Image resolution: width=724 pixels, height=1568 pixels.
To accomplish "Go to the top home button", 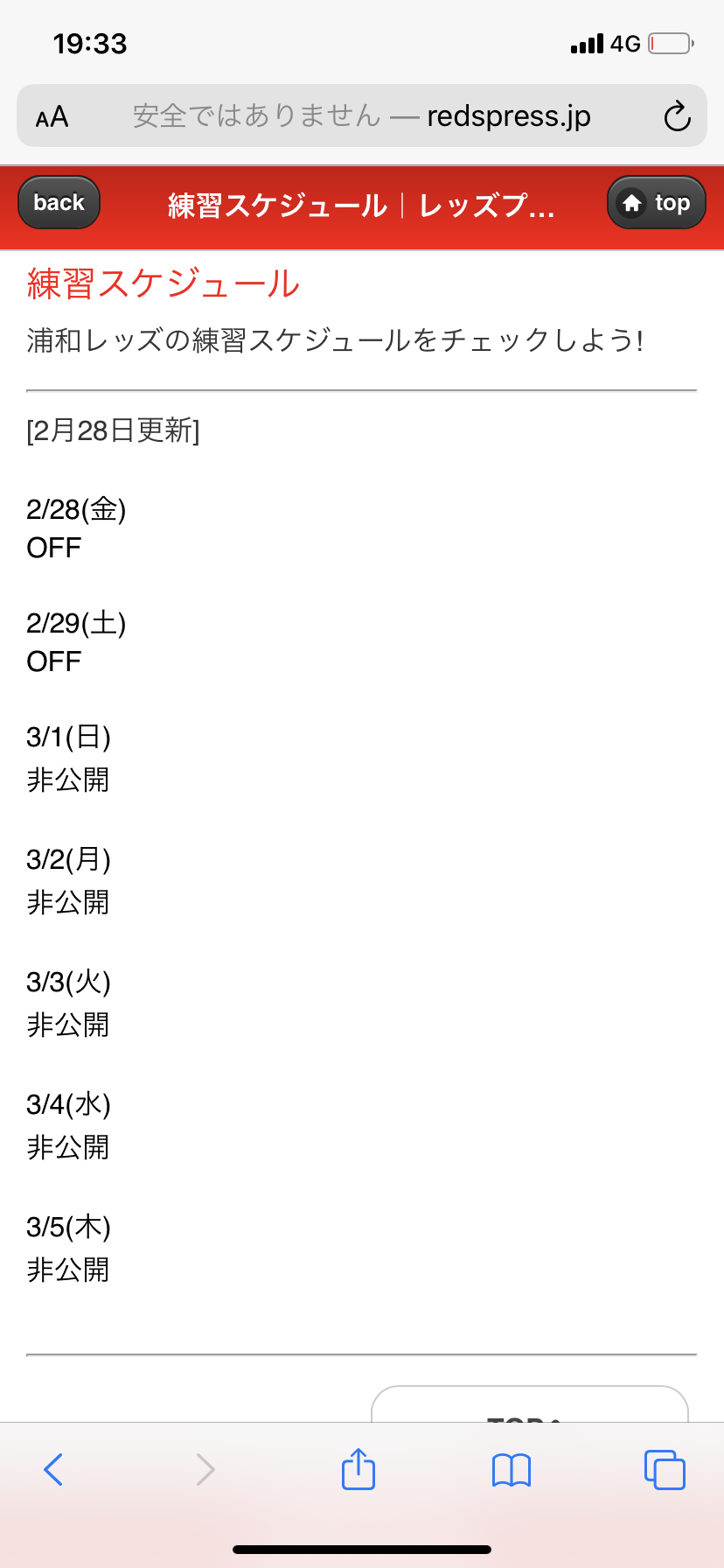I will (656, 202).
